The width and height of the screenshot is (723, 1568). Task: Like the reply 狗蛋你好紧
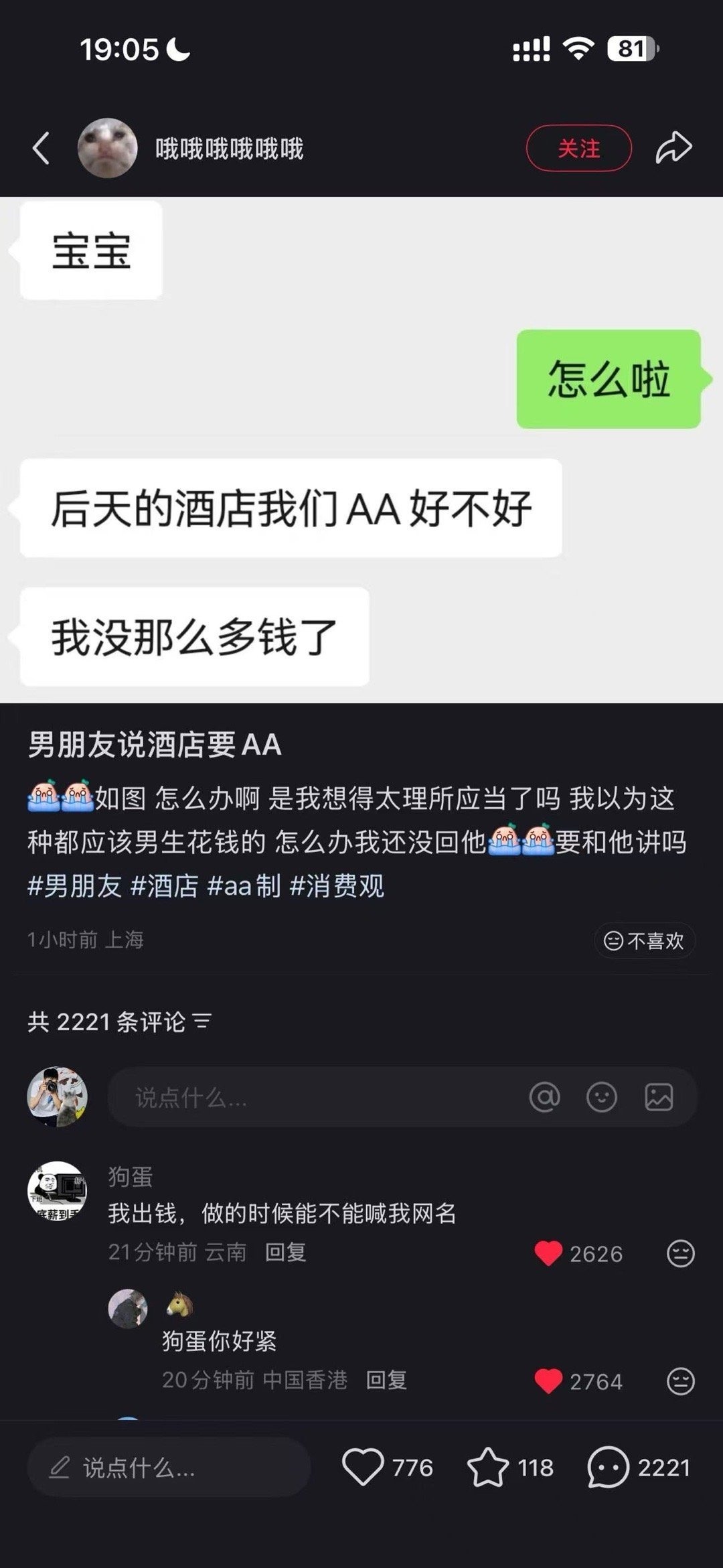tap(548, 1381)
